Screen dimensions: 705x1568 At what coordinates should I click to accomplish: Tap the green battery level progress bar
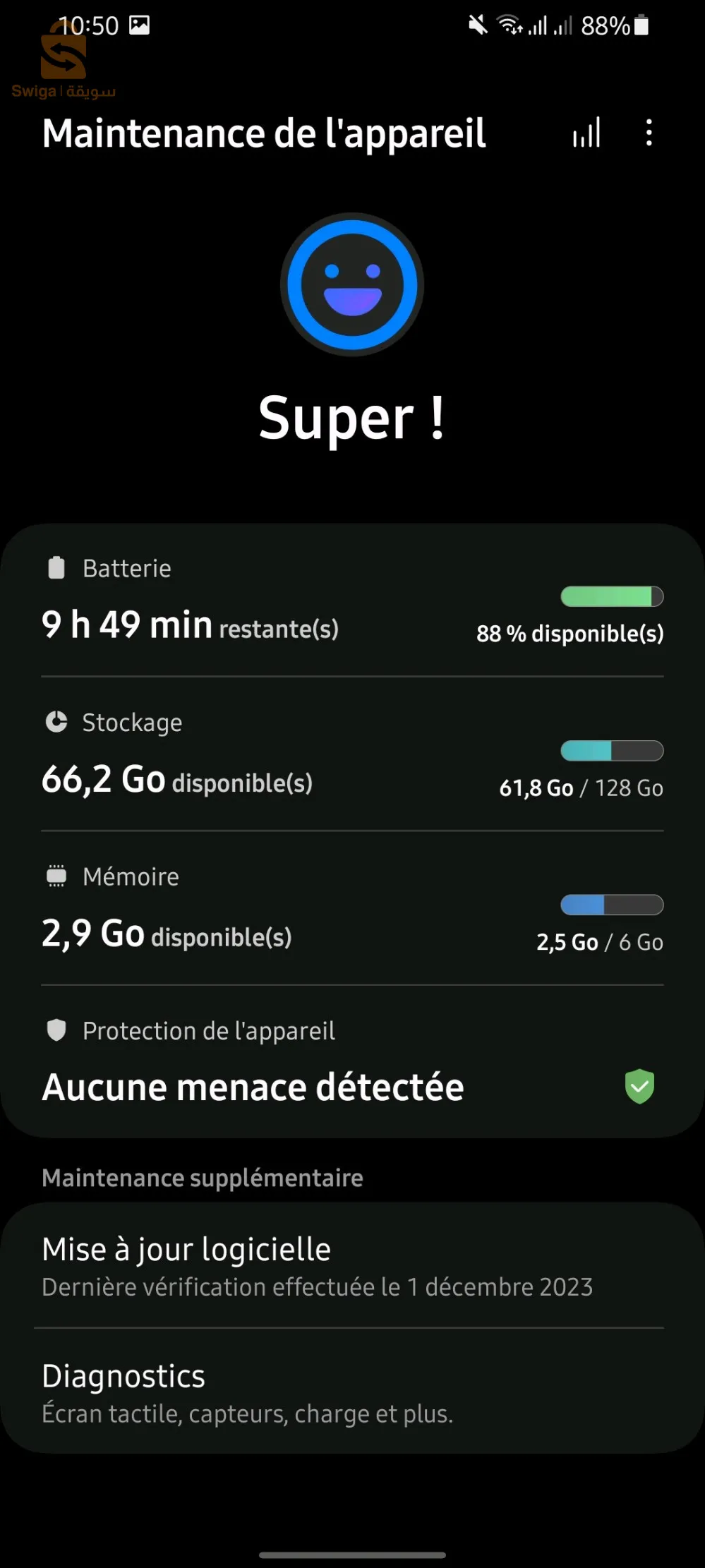[x=611, y=596]
